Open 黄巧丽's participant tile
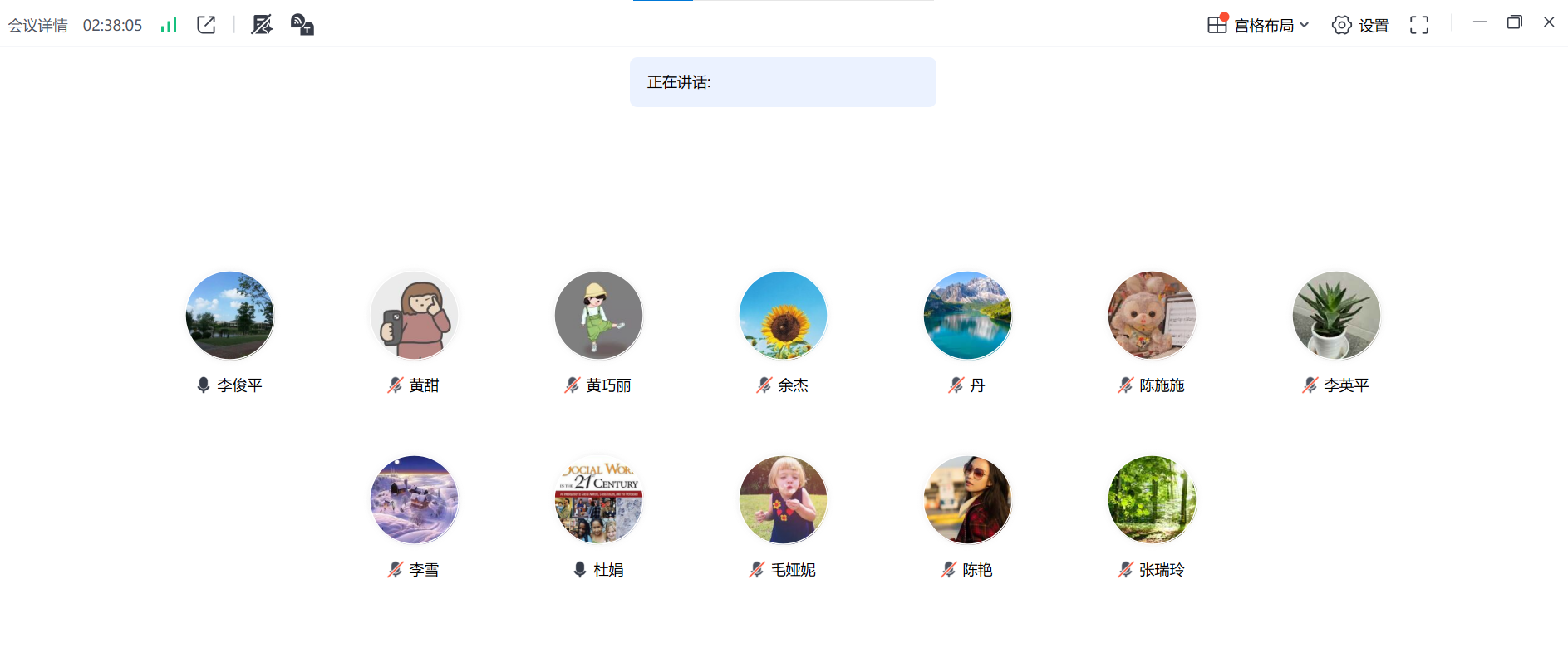 click(599, 316)
